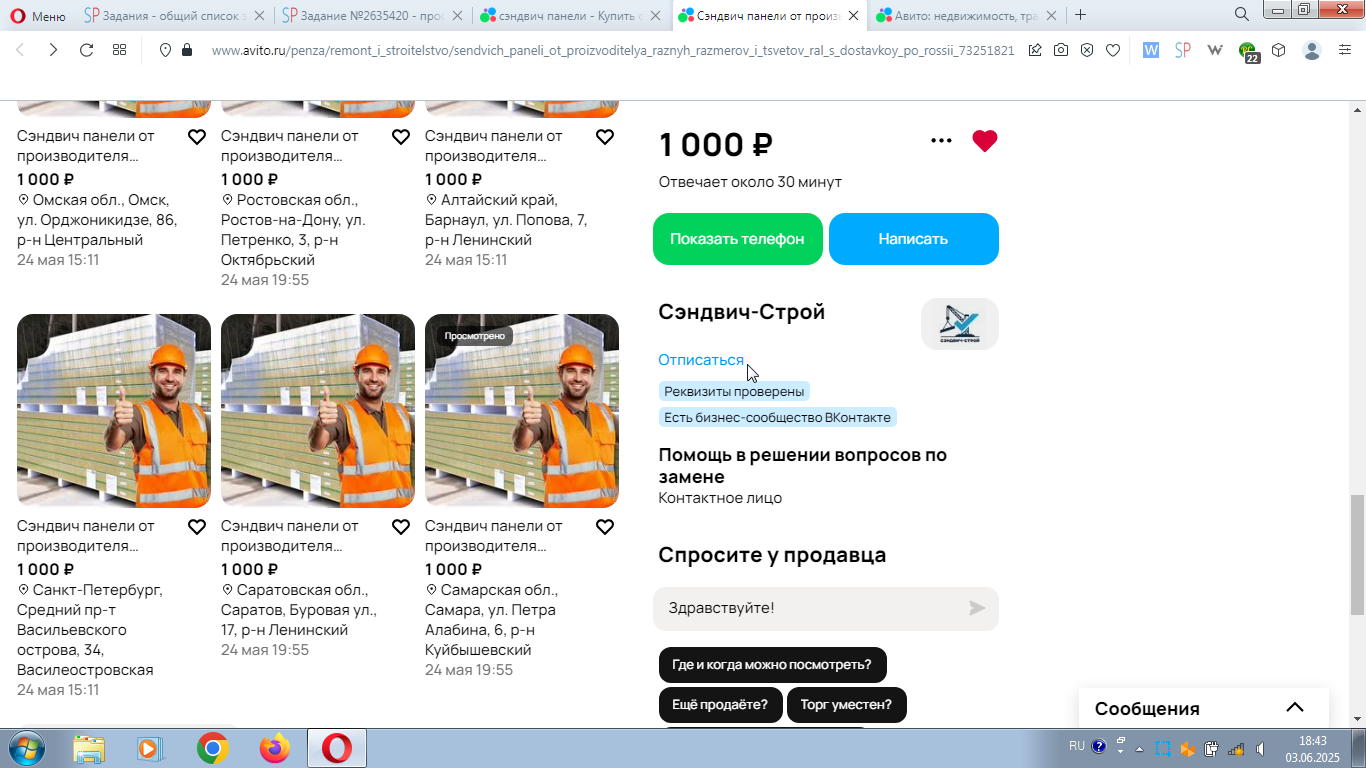Expand the Сообщения panel

[1294, 708]
